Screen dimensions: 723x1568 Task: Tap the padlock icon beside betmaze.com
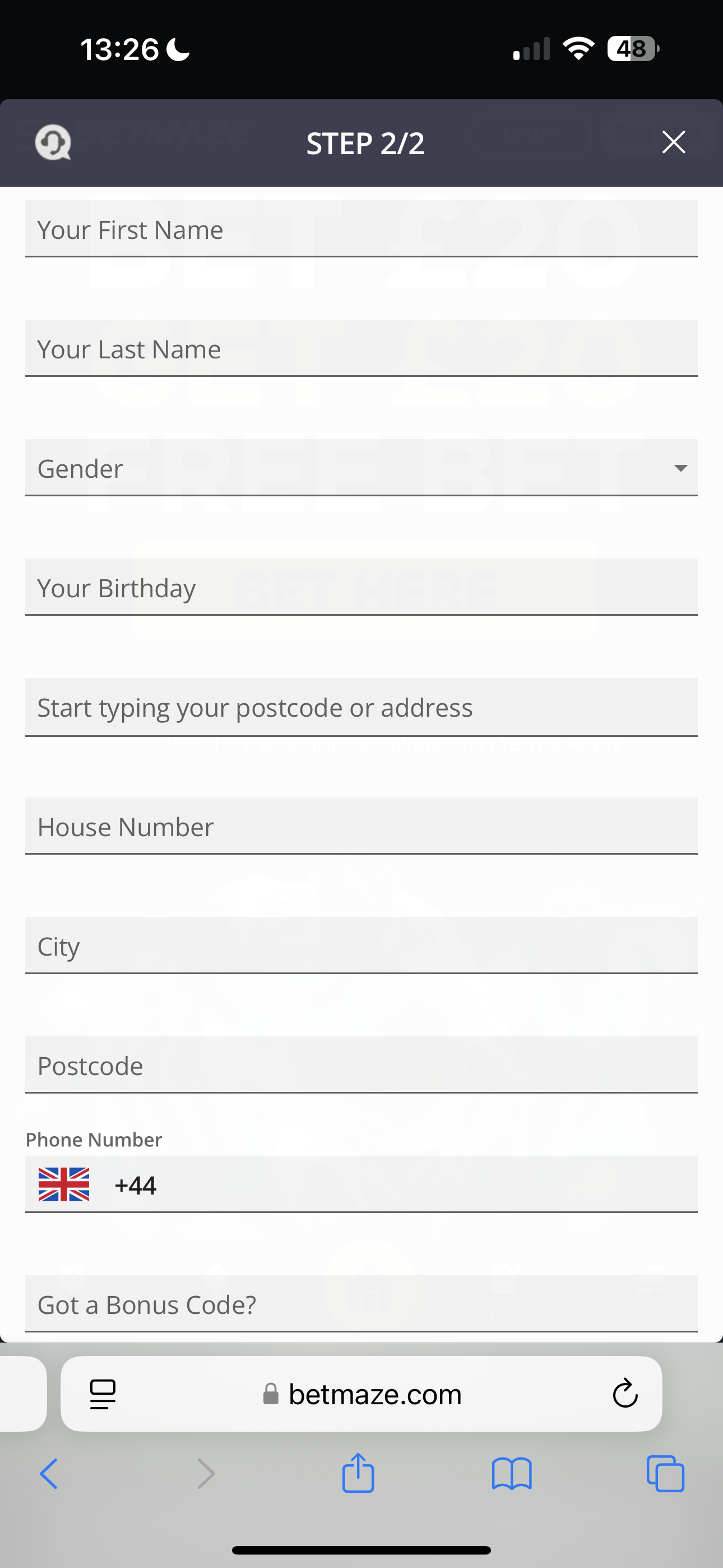(271, 1394)
